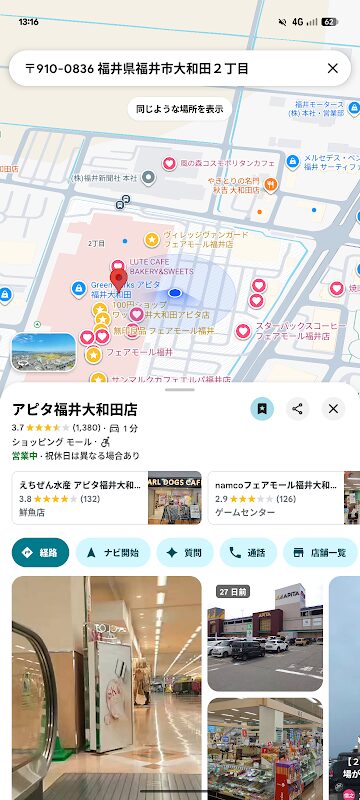Share this place
Viewport: 360px width, 800px height.
297,409
